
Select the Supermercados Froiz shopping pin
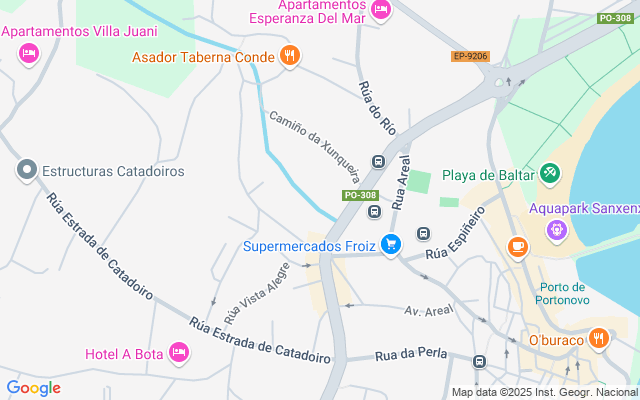click(390, 244)
